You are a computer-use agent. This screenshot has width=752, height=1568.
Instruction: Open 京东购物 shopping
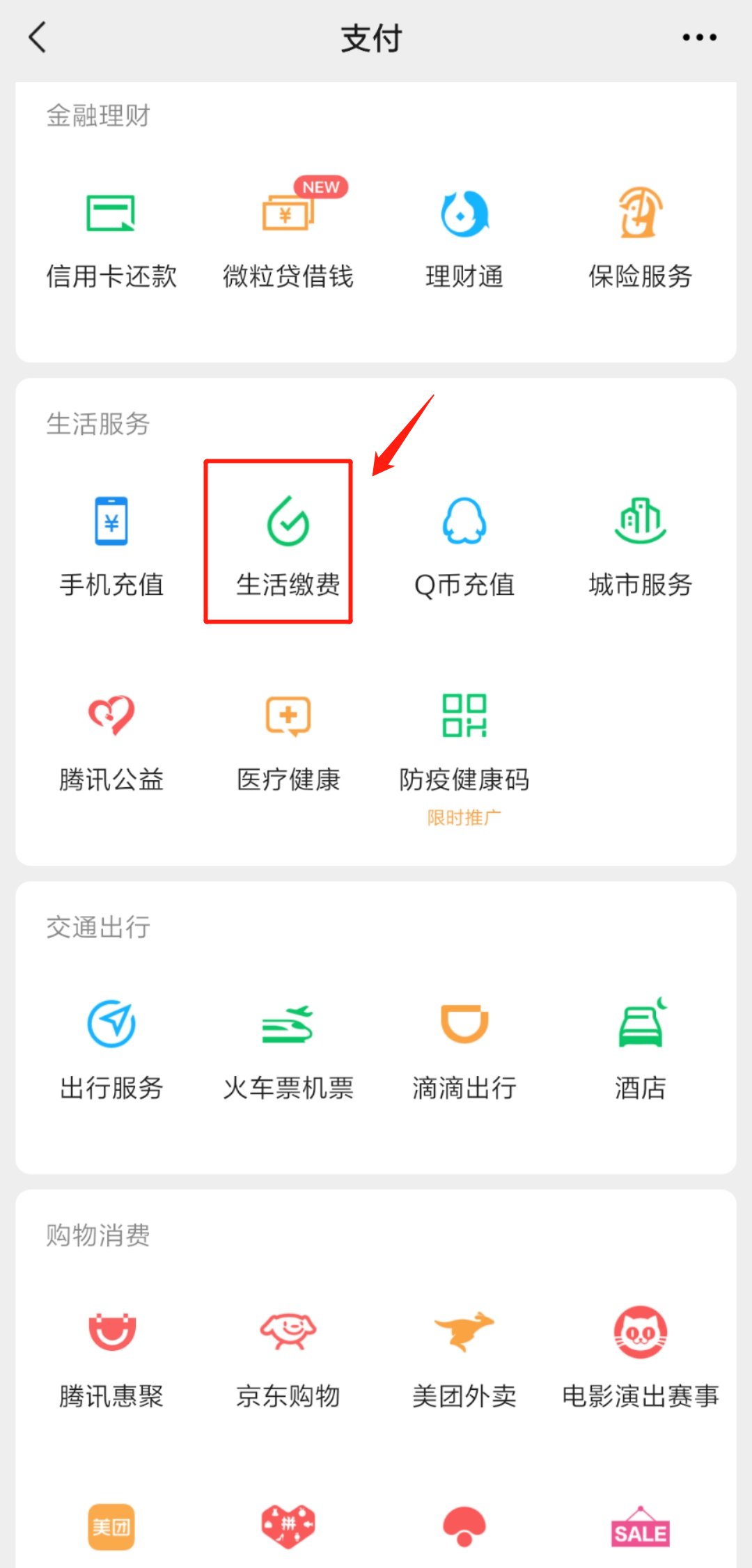[x=288, y=1357]
